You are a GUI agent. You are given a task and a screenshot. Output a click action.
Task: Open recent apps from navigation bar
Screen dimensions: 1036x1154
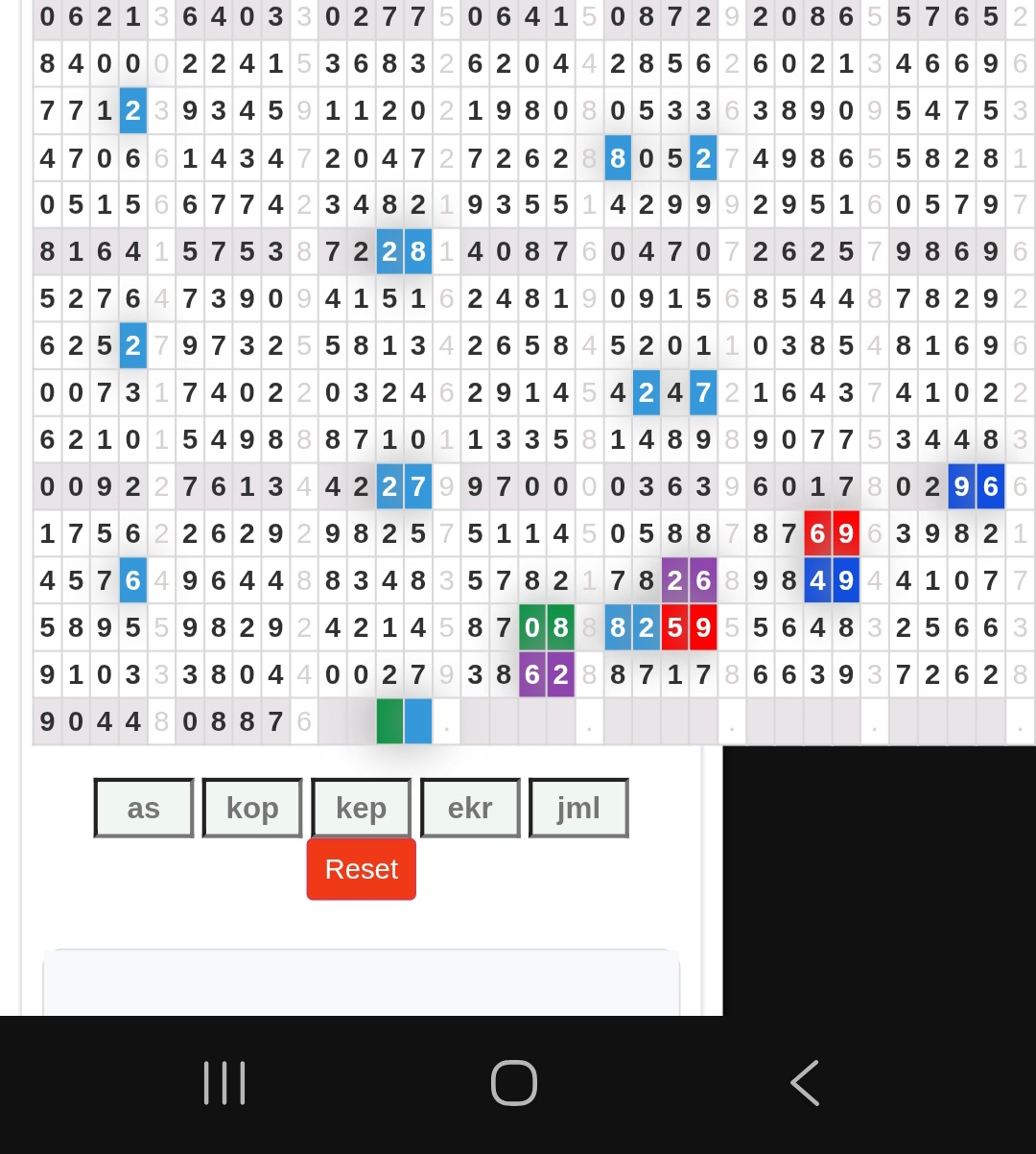point(224,1083)
